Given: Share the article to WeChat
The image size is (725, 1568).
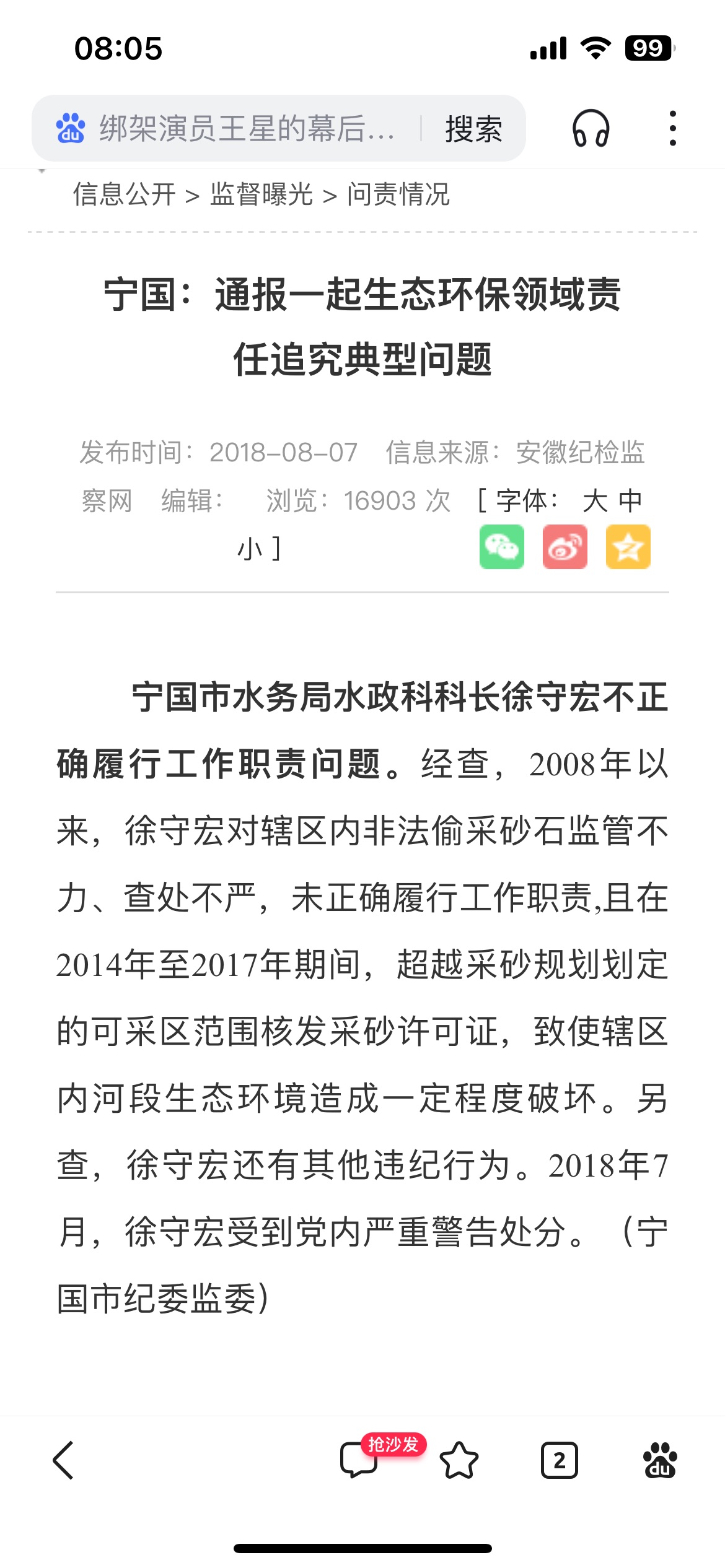Looking at the screenshot, I should point(502,547).
